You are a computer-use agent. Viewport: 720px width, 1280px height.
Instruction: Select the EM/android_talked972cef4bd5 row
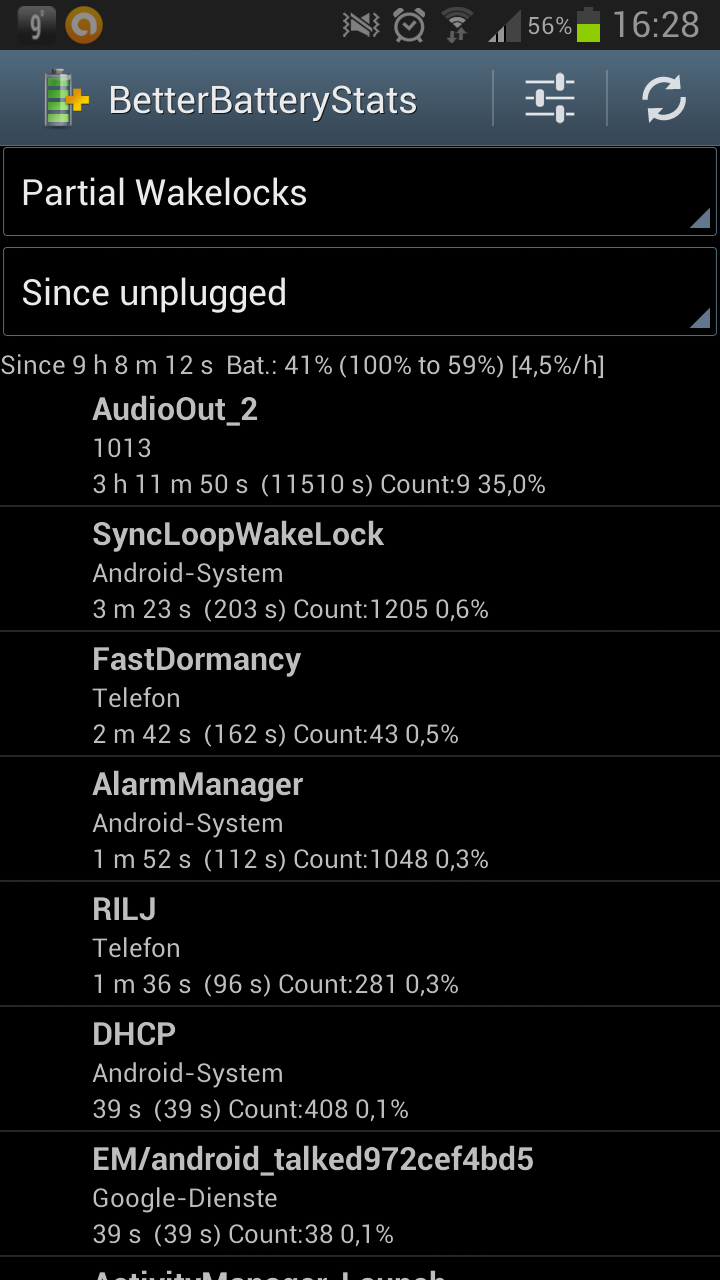tap(360, 1196)
